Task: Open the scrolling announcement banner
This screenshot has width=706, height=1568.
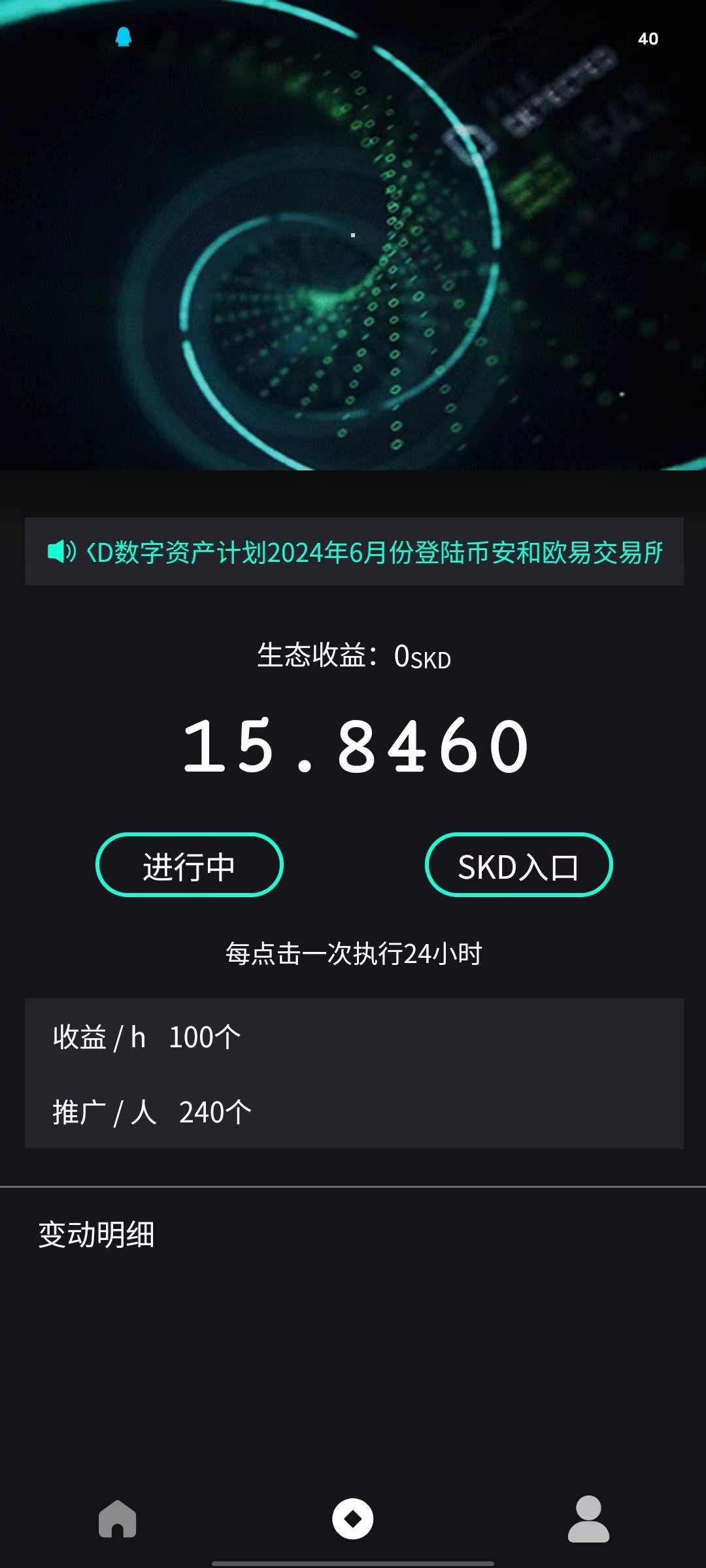Action: [354, 551]
